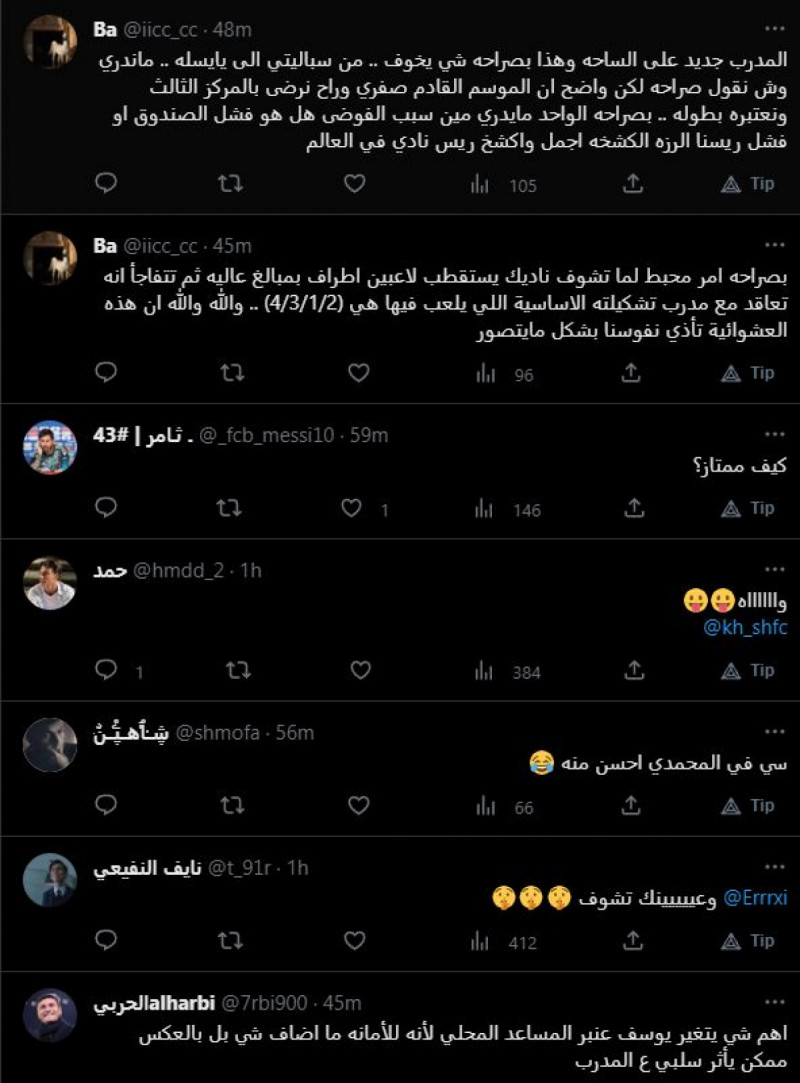The image size is (800, 1083).
Task: Open view analytics on the tweet with 146 views
Action: (481, 508)
